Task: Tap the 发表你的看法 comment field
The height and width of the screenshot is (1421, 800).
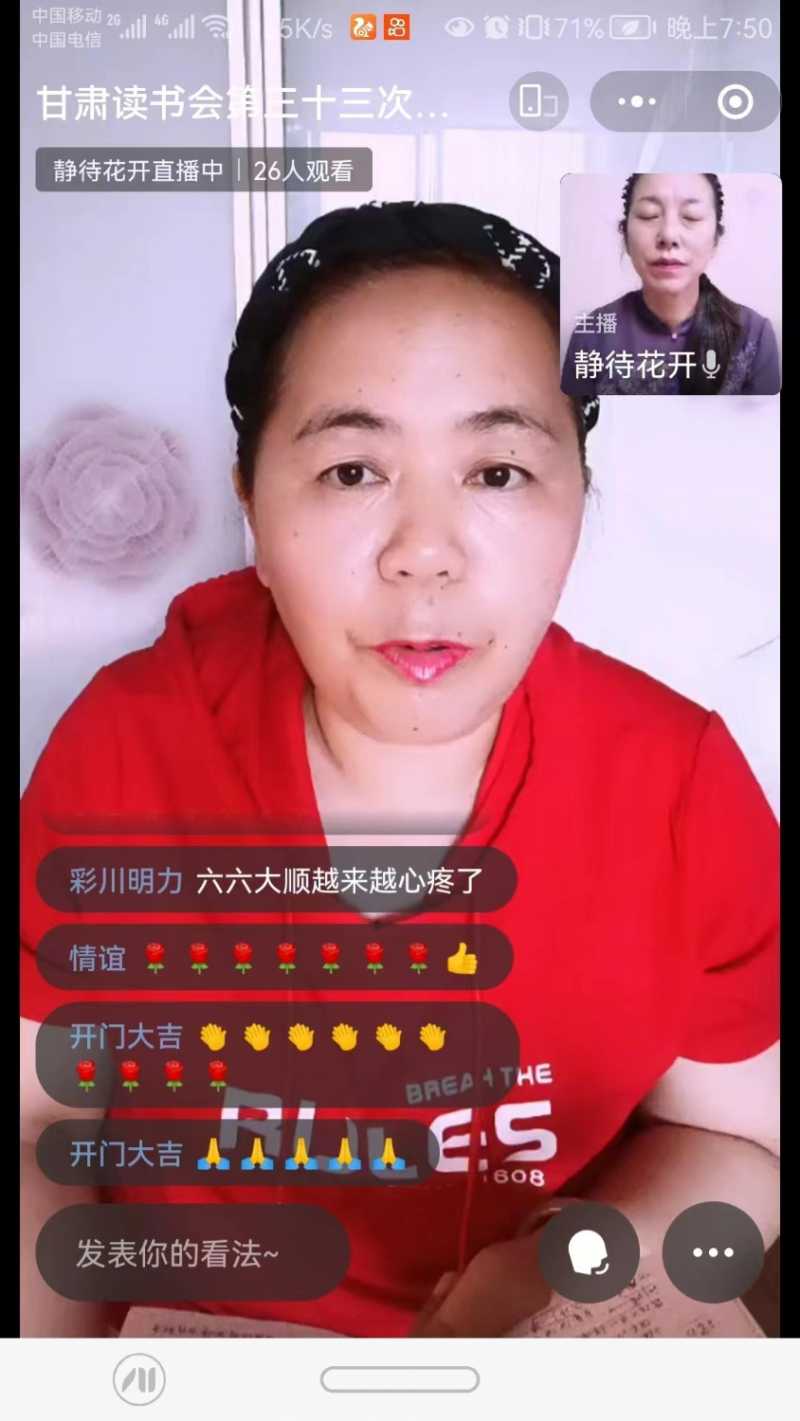Action: 192,1253
